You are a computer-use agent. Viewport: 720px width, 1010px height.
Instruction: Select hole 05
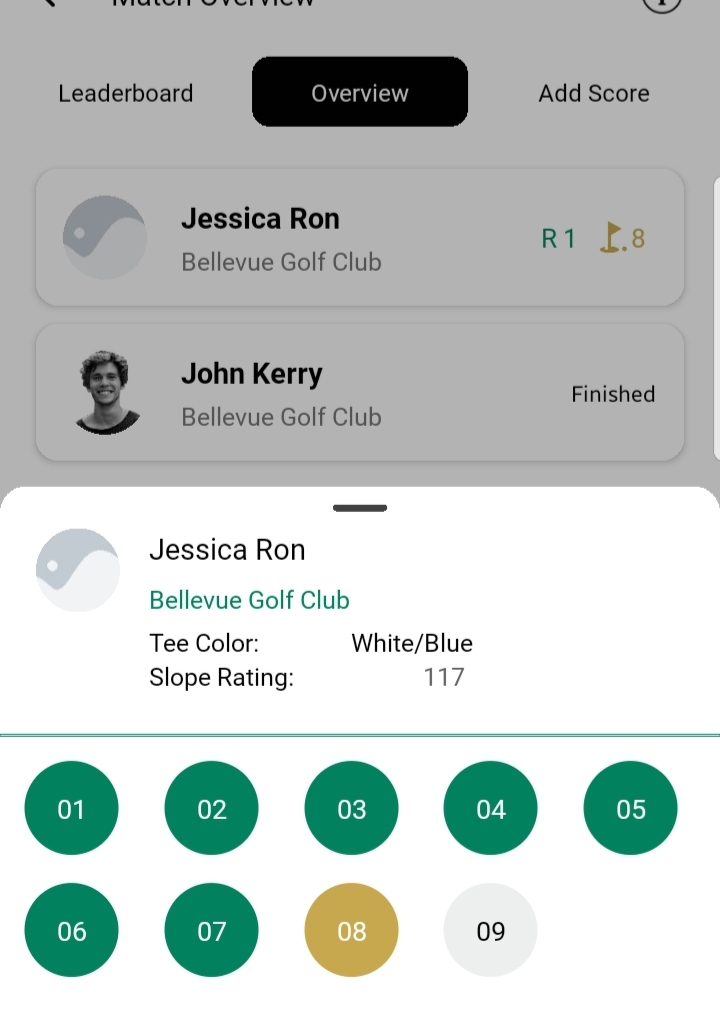630,808
